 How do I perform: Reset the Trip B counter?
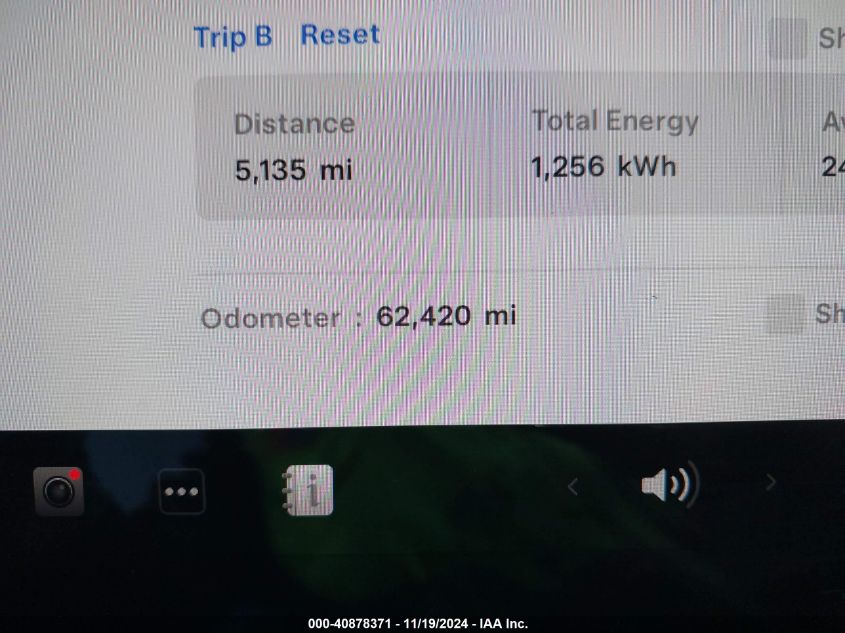point(340,35)
